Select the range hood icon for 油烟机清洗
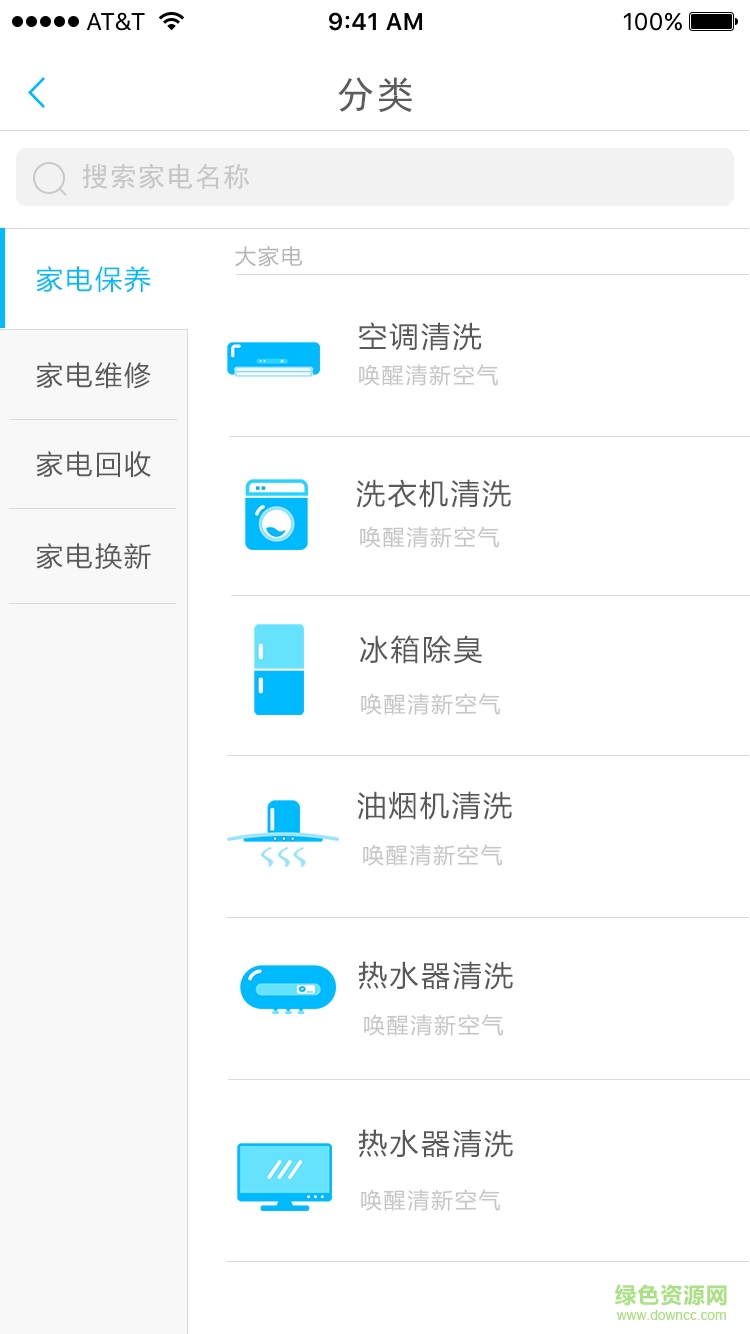Image resolution: width=750 pixels, height=1334 pixels. (283, 828)
